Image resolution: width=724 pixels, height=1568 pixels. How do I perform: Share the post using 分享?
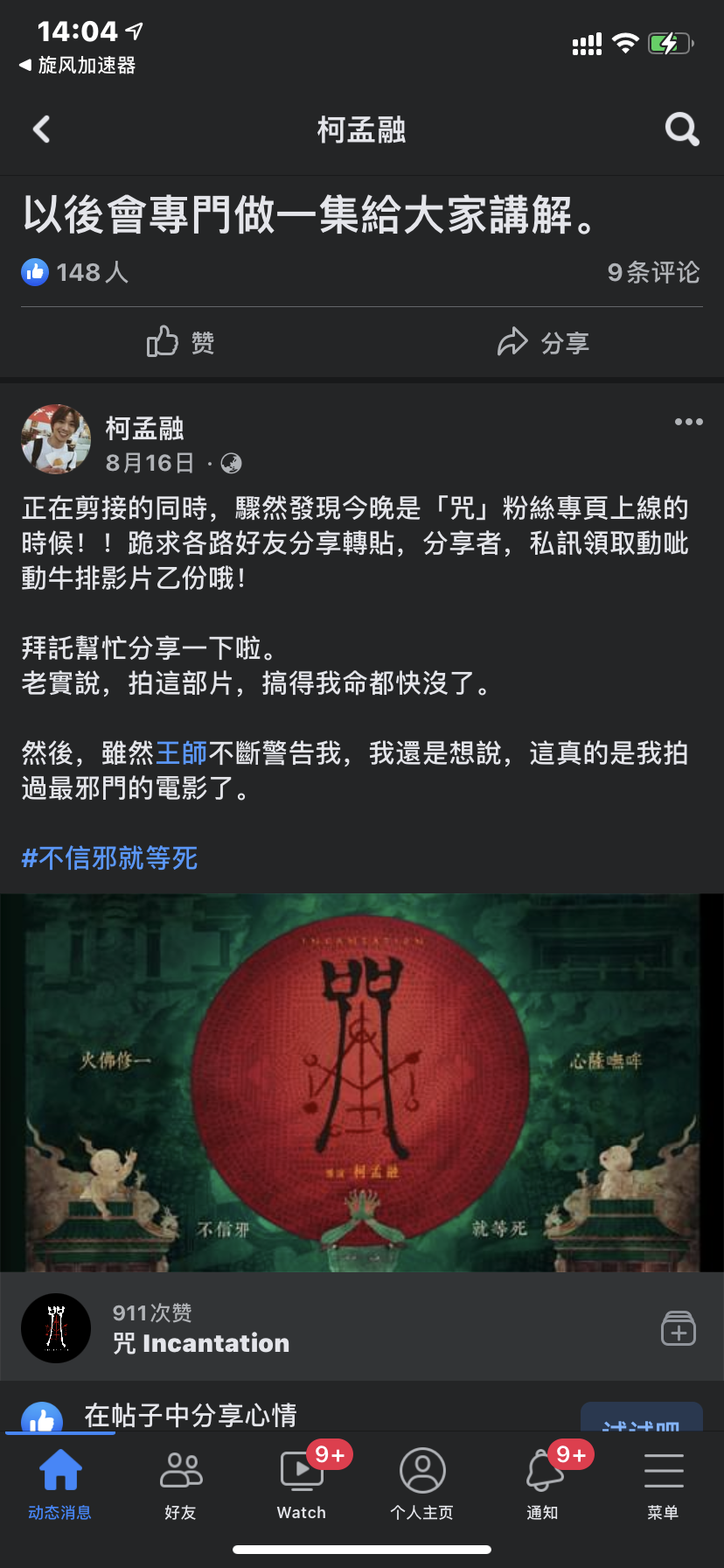[x=544, y=341]
